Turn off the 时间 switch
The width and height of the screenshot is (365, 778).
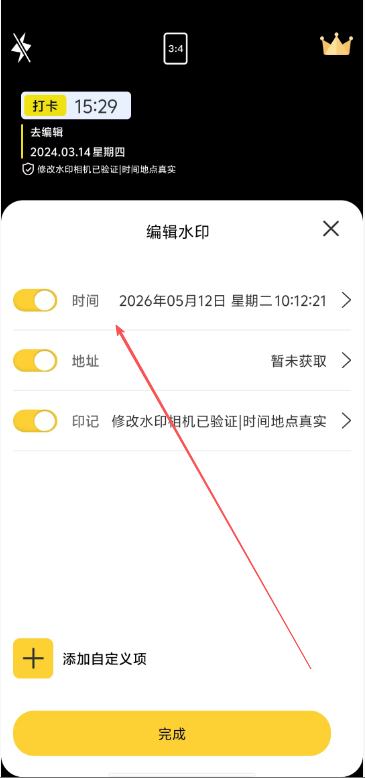click(x=35, y=300)
